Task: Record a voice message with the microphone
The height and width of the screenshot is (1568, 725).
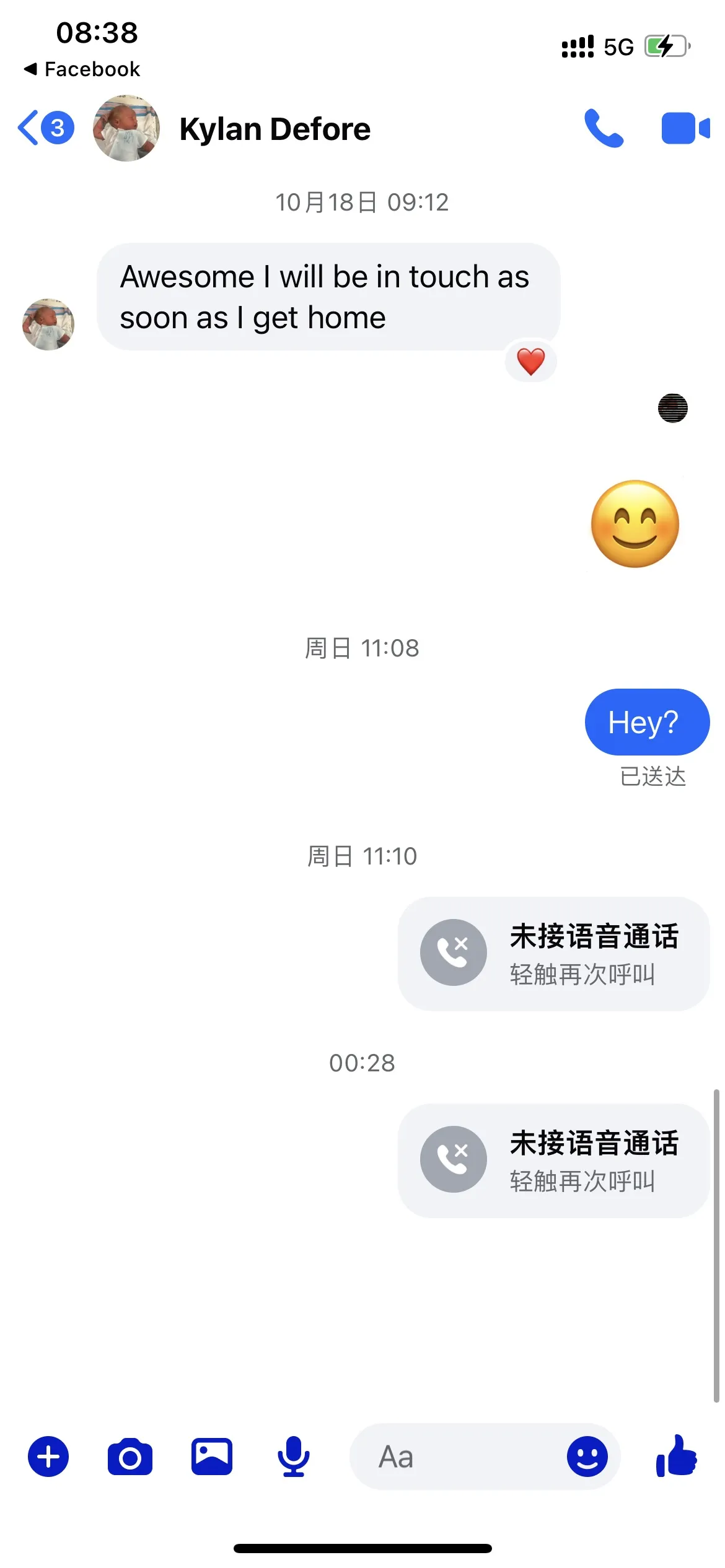Action: point(293,1457)
